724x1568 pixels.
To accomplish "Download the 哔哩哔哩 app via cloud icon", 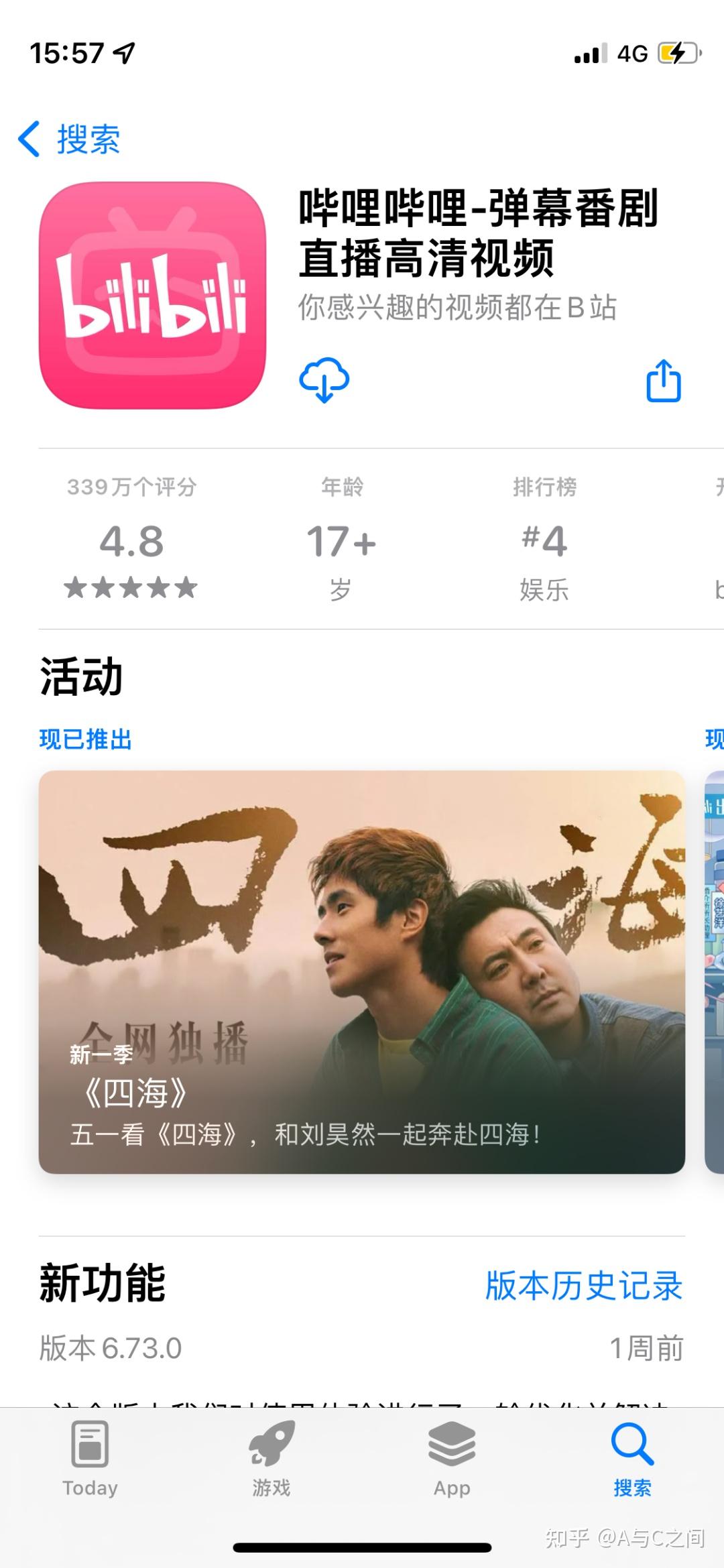I will (324, 380).
